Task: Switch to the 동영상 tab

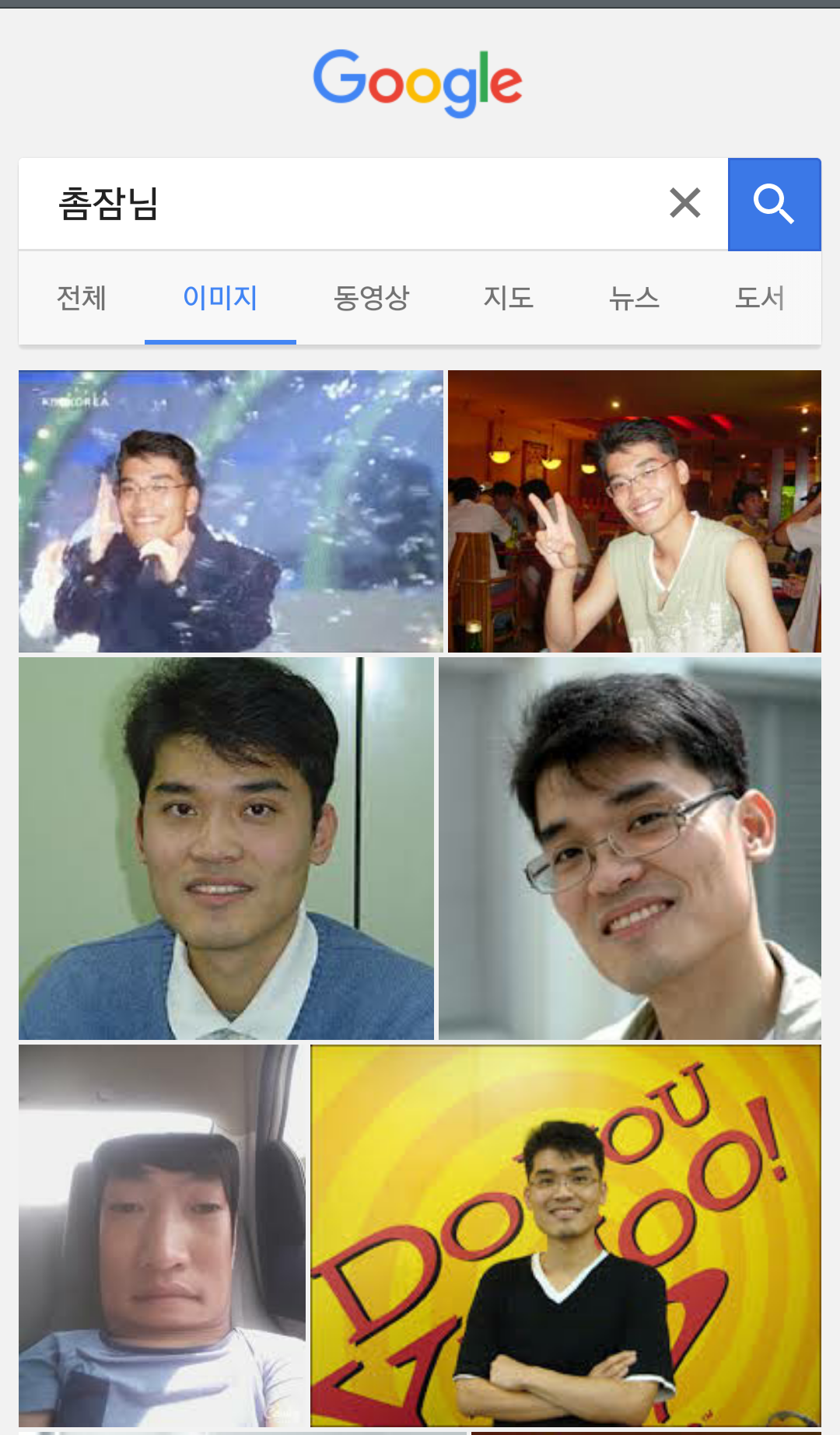Action: pos(371,298)
